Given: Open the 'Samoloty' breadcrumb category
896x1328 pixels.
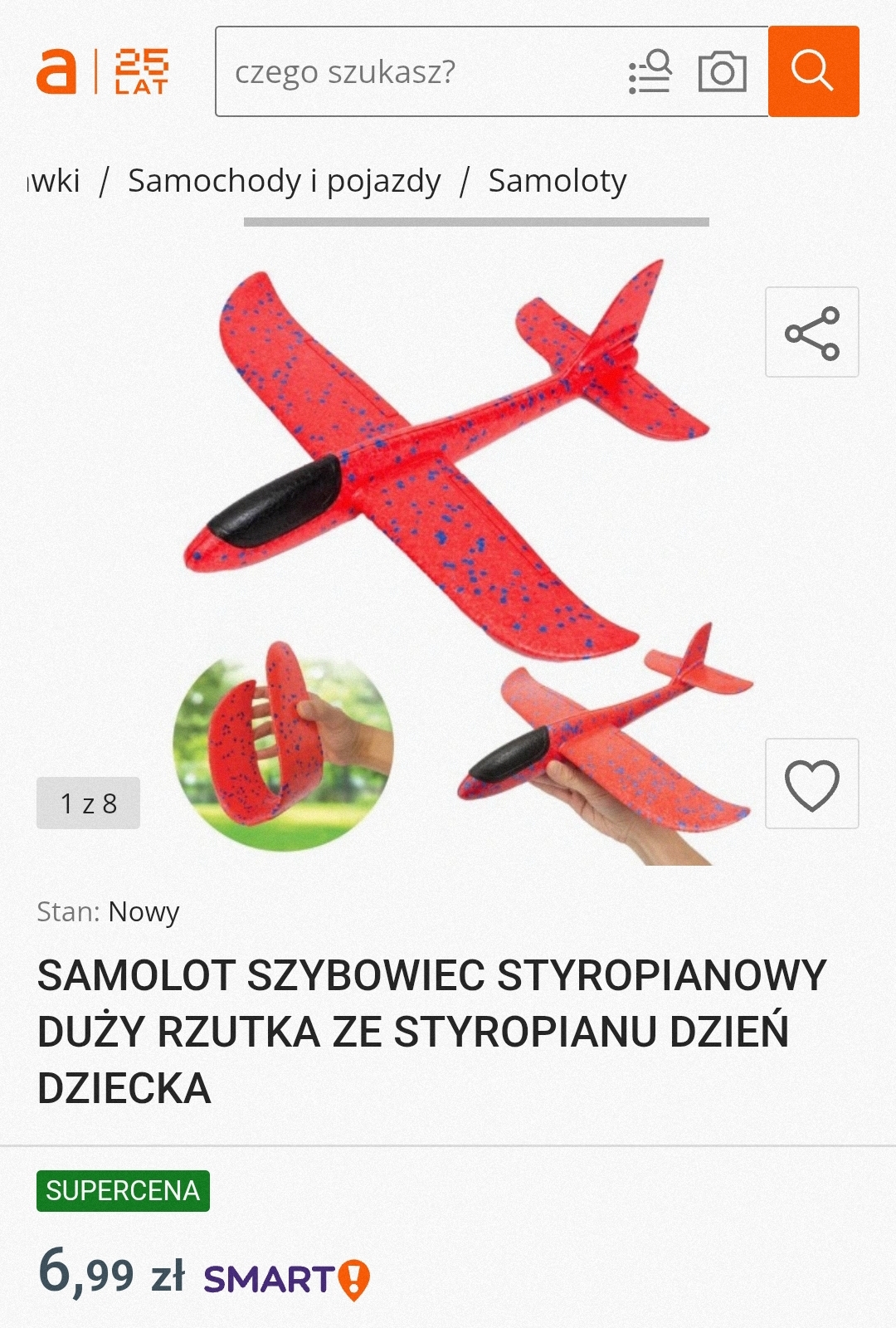Looking at the screenshot, I should click(x=557, y=181).
